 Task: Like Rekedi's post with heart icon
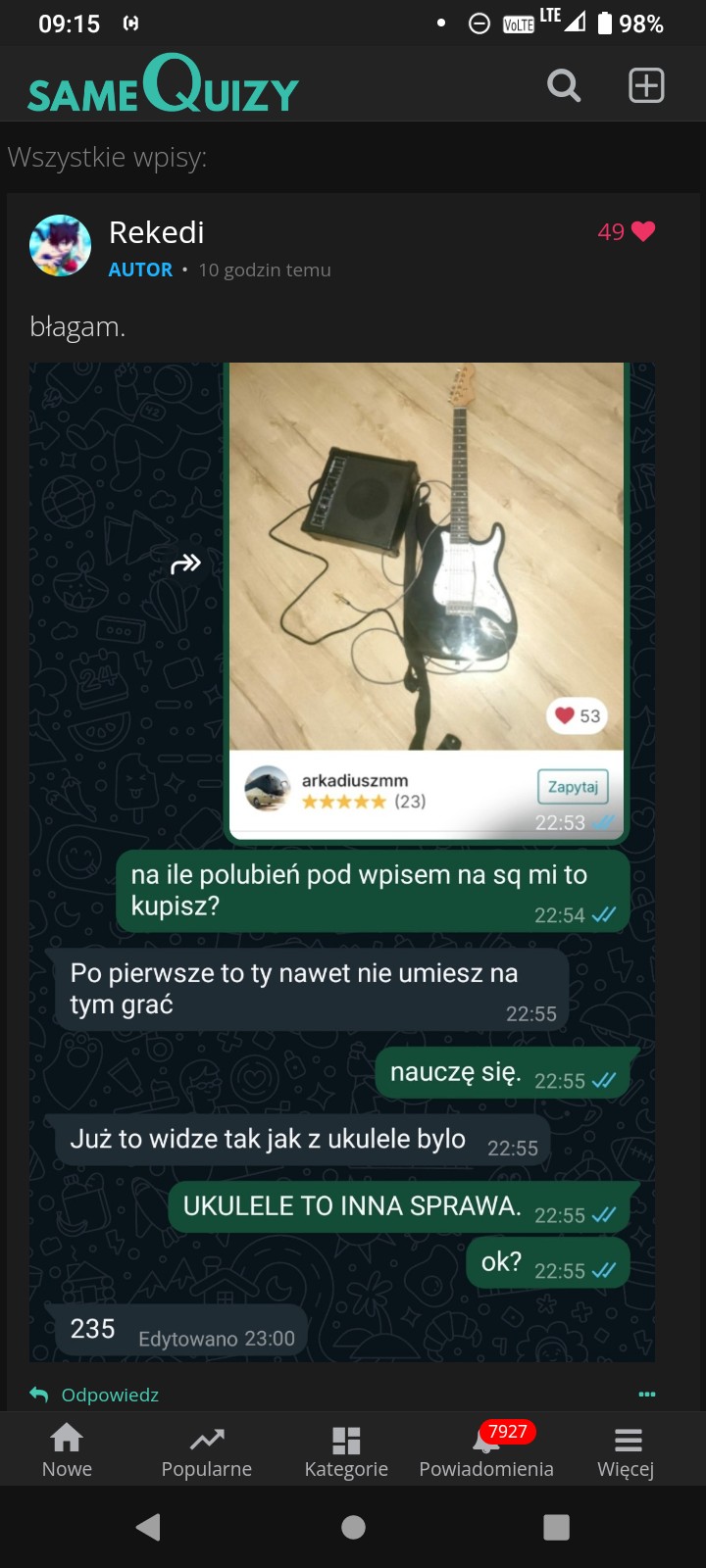642,231
